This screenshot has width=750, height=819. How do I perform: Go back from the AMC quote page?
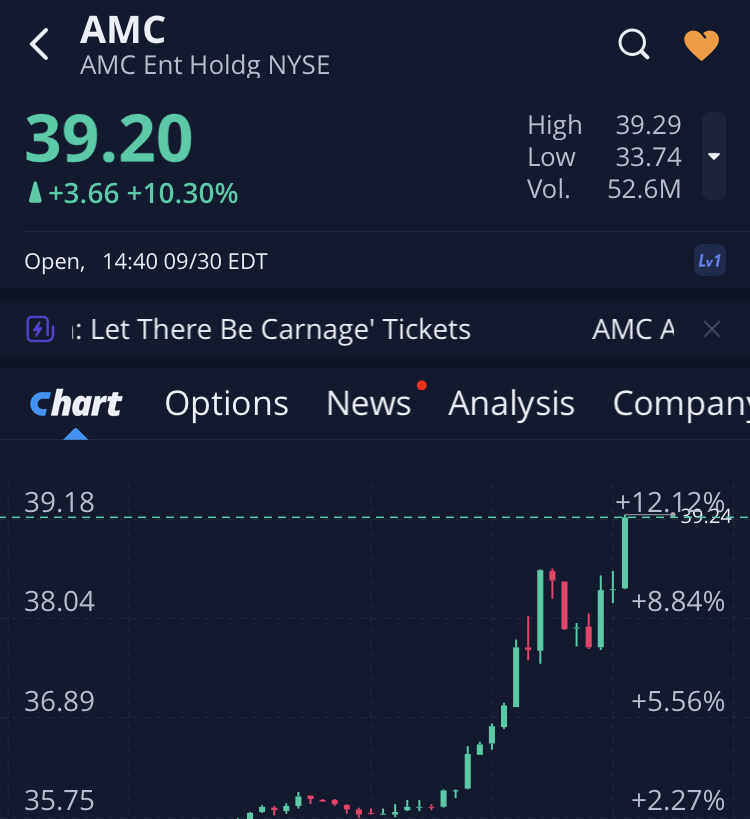click(x=40, y=45)
